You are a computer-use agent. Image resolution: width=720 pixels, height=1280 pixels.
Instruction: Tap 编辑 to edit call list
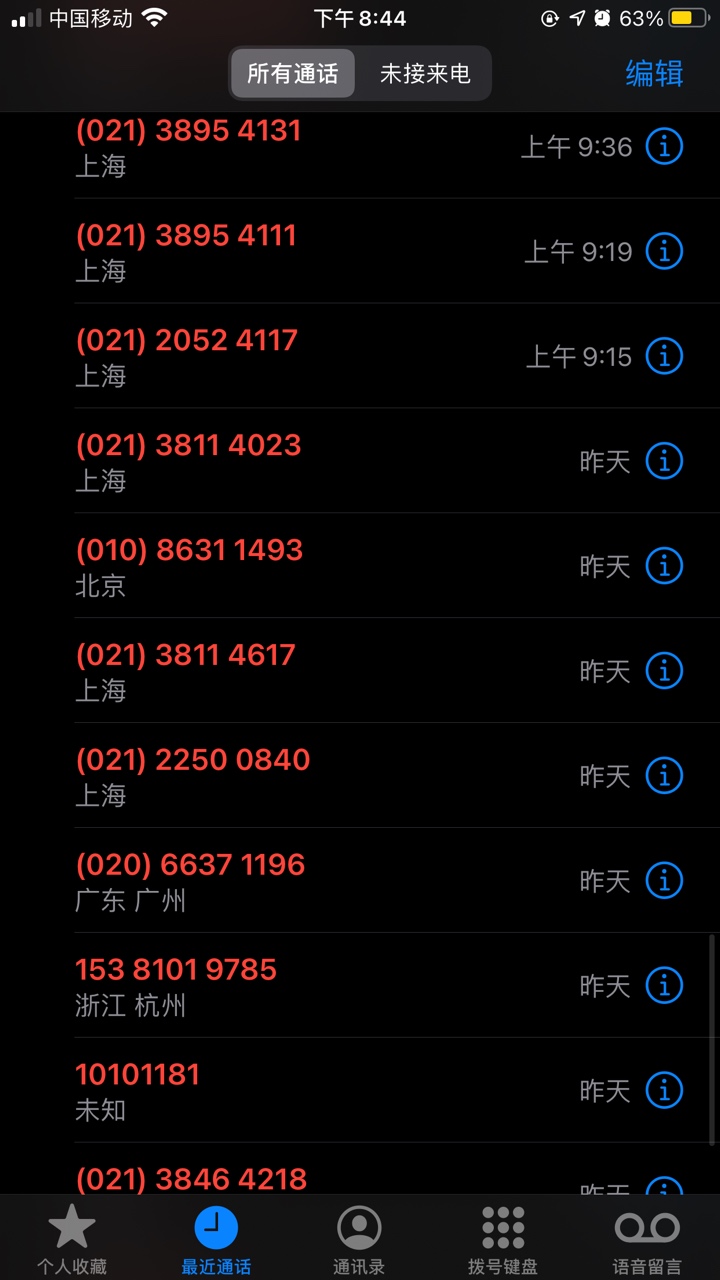(x=654, y=73)
